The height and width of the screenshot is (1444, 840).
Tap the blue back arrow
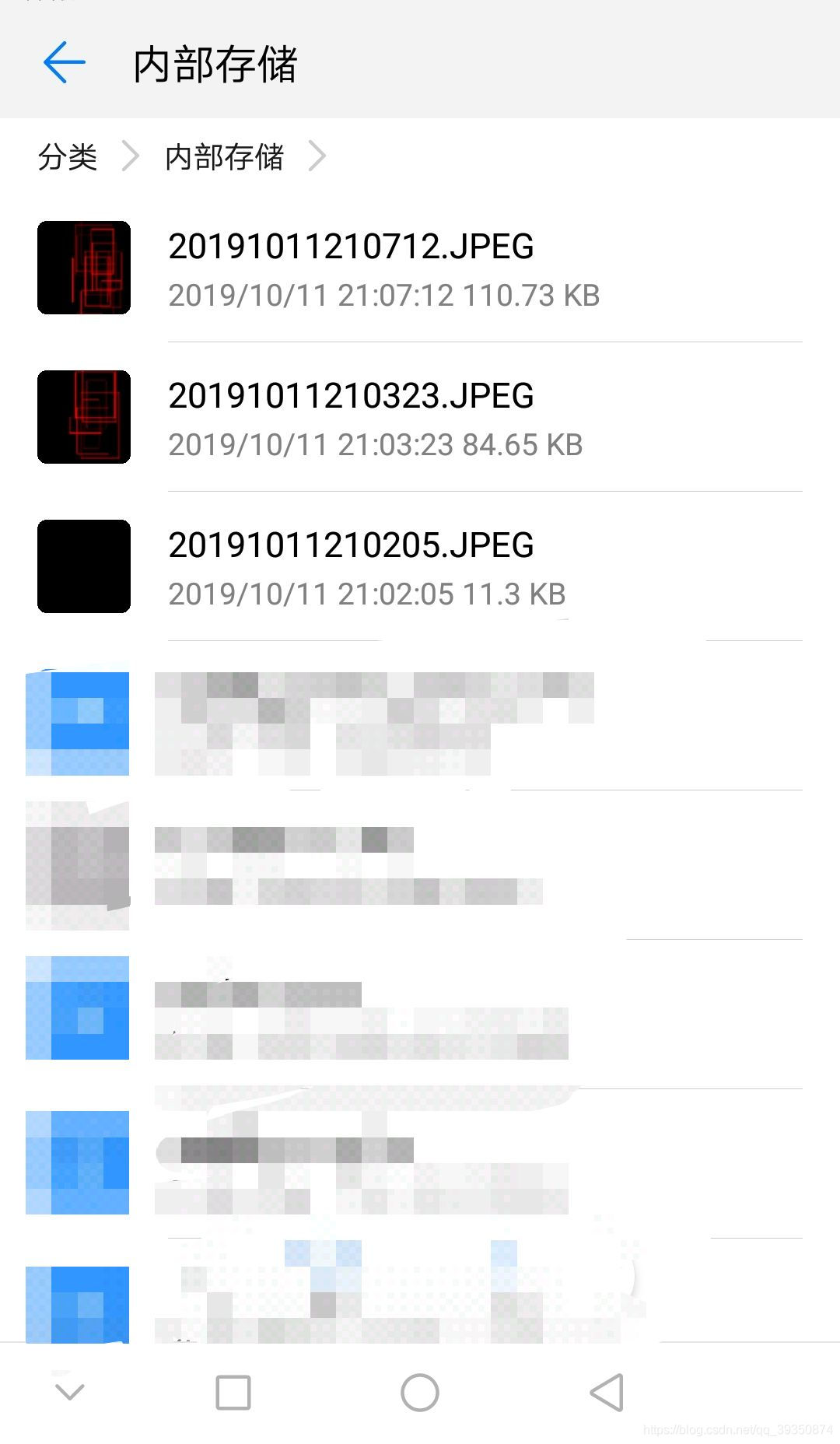click(x=64, y=62)
